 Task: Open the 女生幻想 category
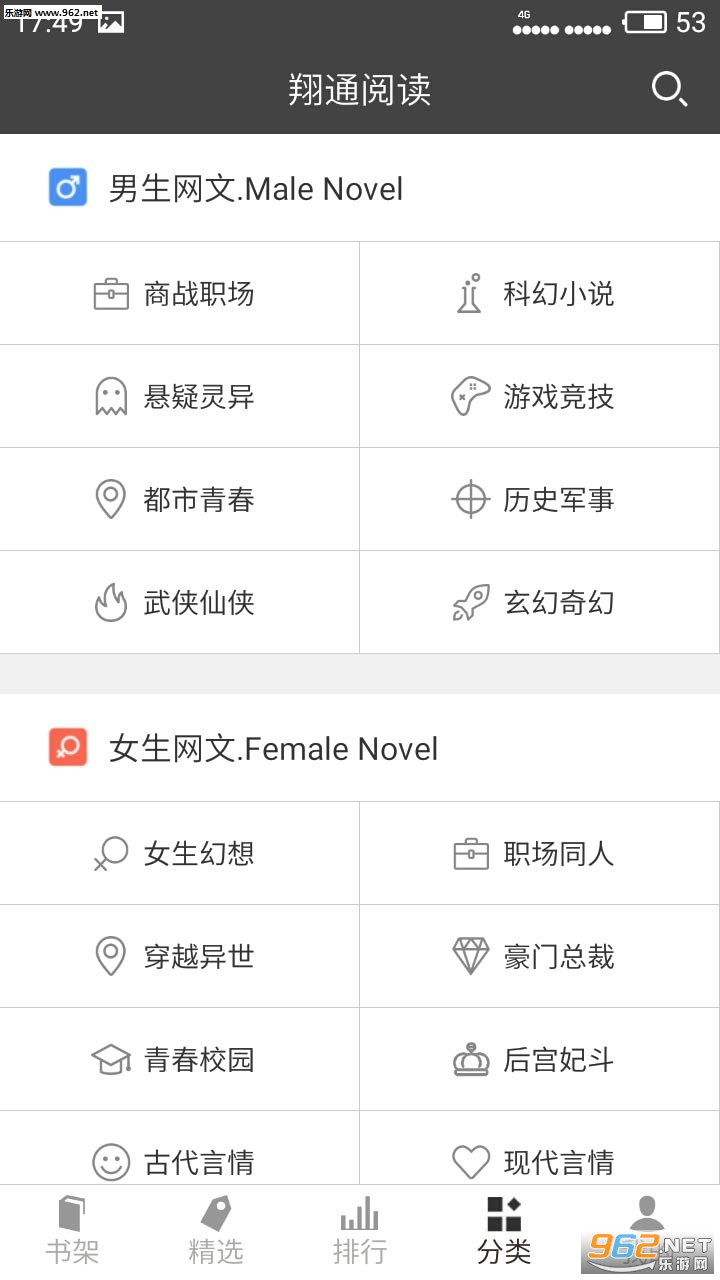180,853
